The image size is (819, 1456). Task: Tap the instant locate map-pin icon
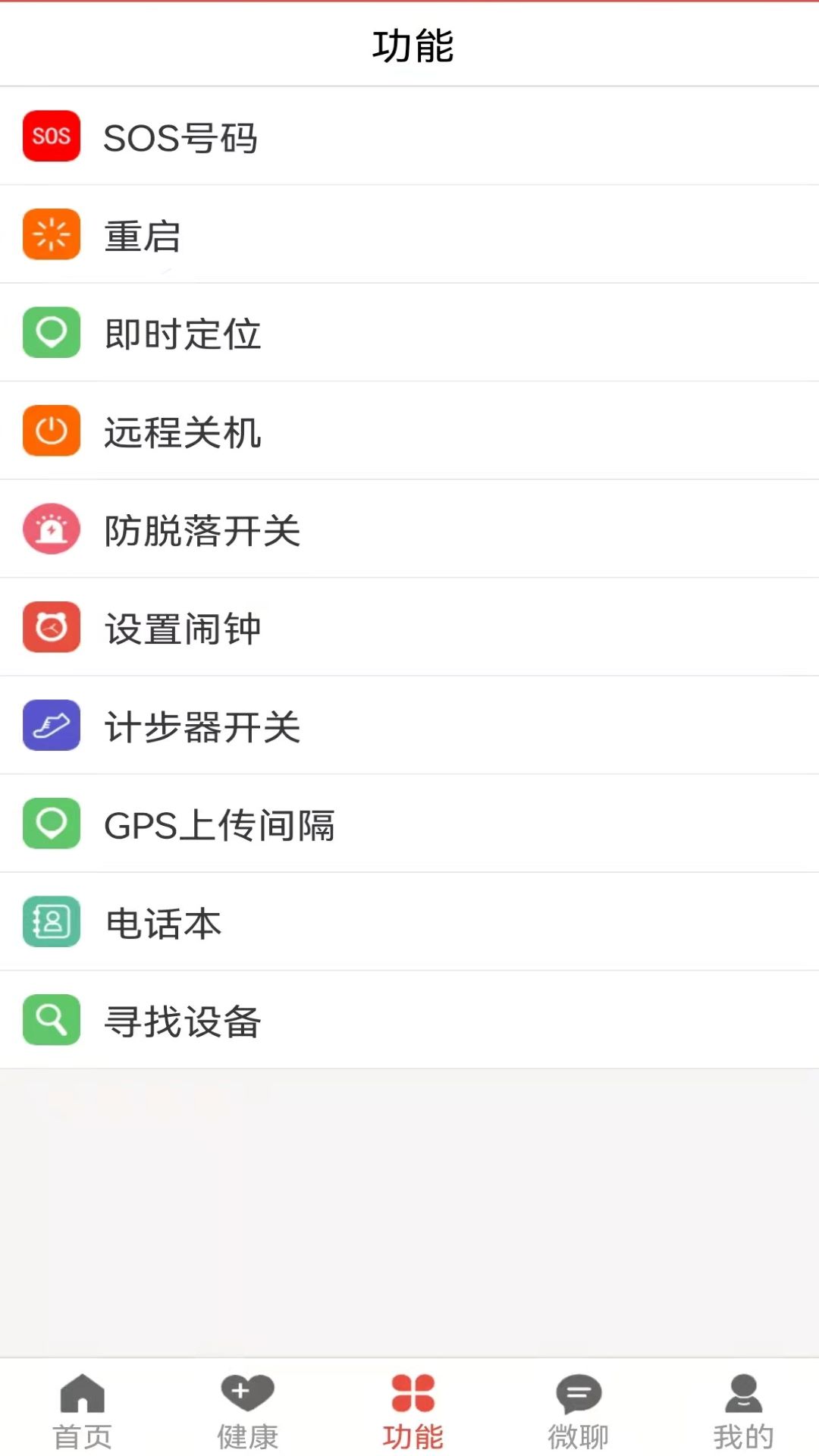(50, 332)
